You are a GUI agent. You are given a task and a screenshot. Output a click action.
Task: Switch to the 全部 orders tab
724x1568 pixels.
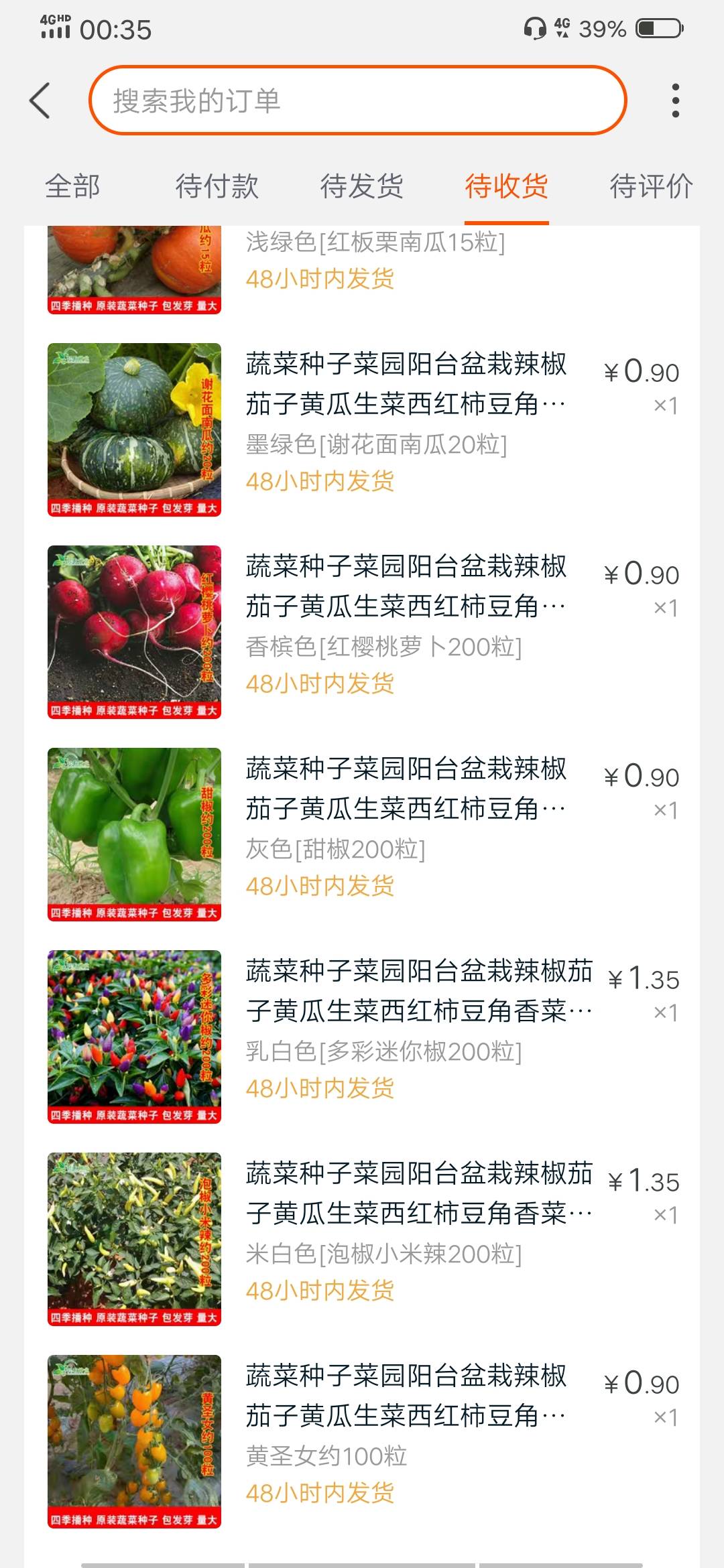pos(72,186)
